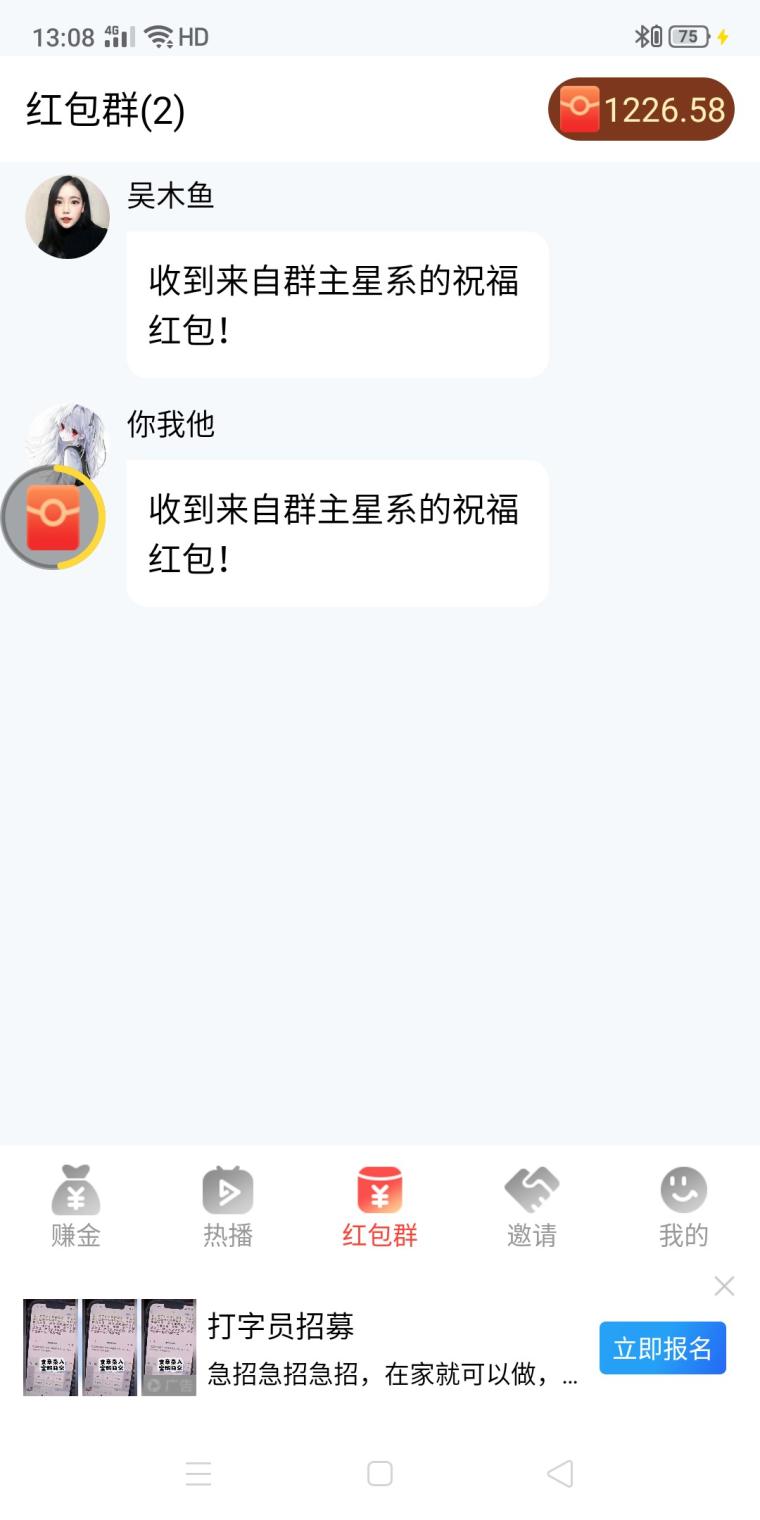Open 吴木鱼's blessing red packet message bubble
The image size is (760, 1520).
coord(336,303)
